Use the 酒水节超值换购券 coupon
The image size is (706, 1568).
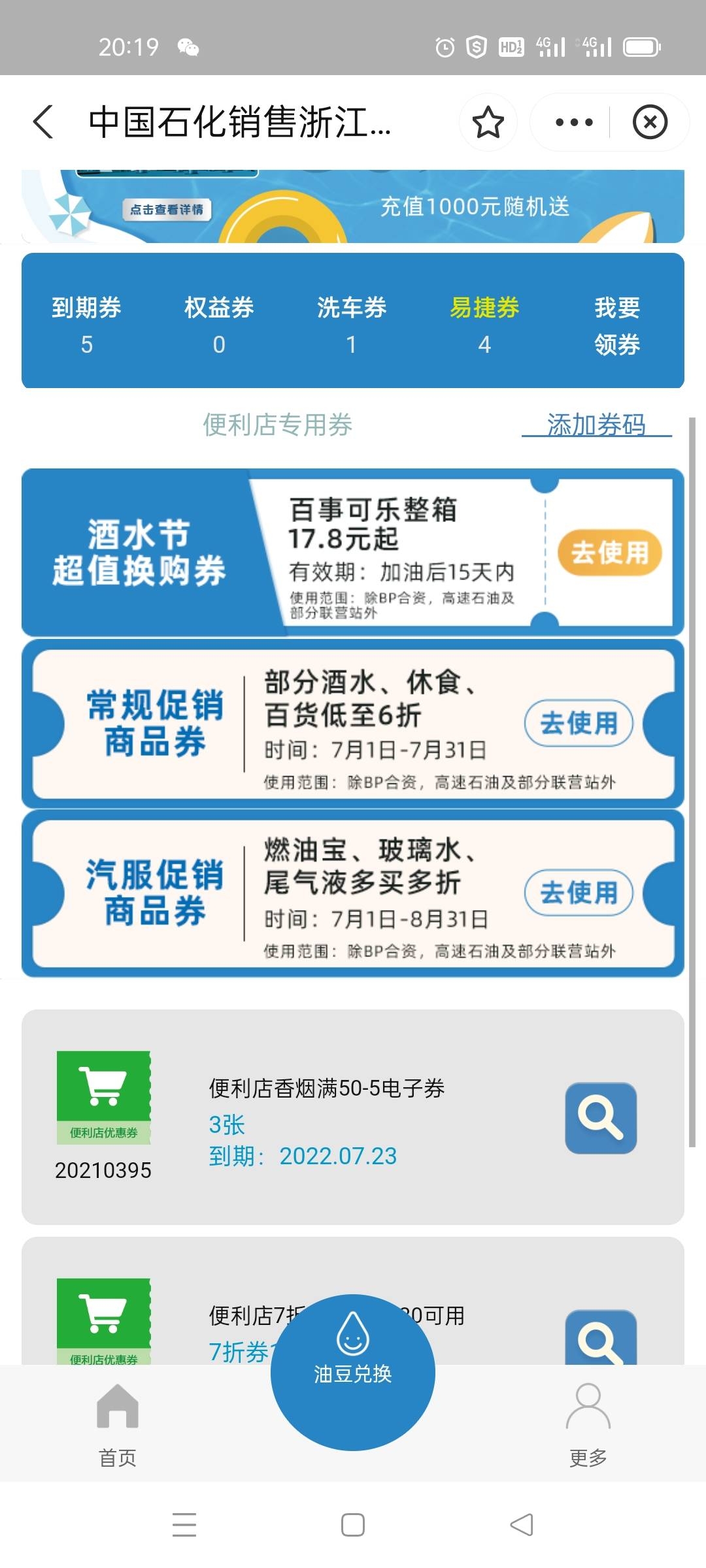pyautogui.click(x=609, y=553)
